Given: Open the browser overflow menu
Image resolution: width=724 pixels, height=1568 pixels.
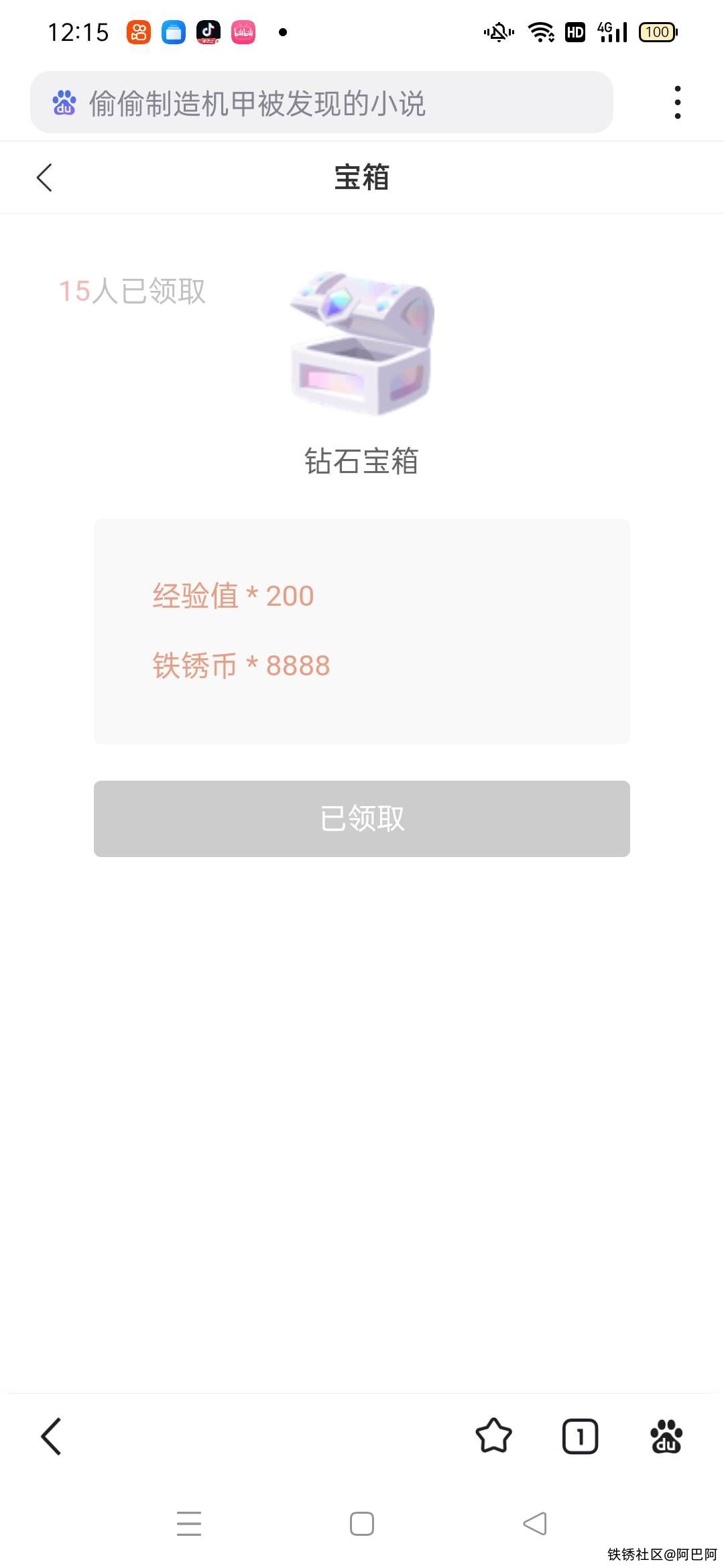Looking at the screenshot, I should (678, 103).
